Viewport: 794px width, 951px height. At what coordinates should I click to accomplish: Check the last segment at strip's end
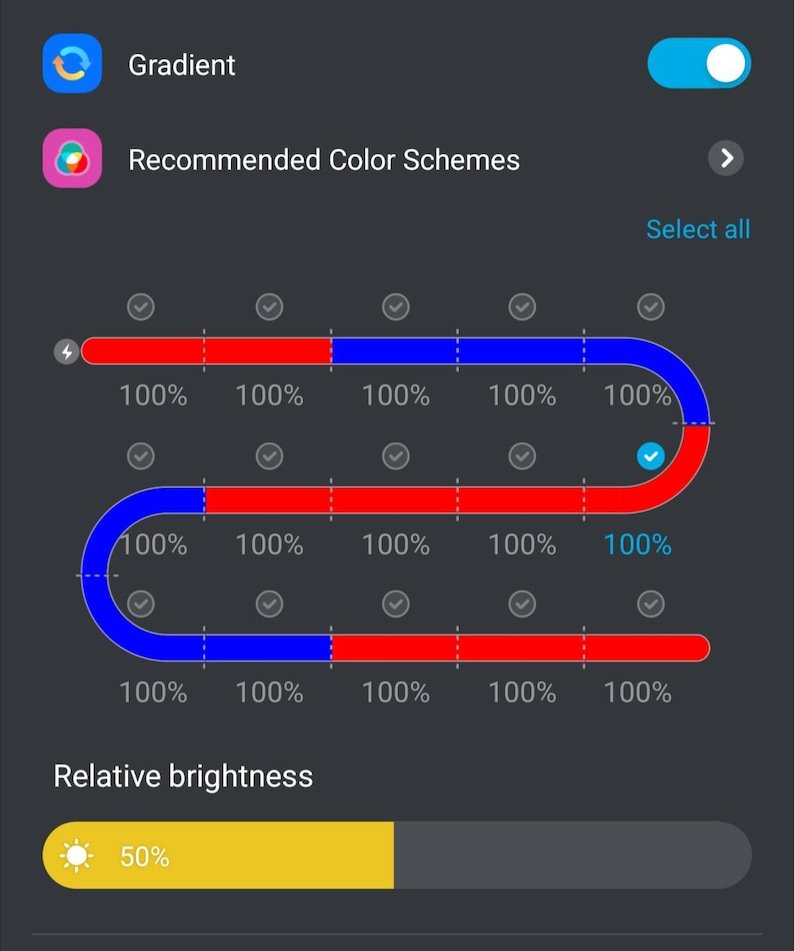pos(651,604)
